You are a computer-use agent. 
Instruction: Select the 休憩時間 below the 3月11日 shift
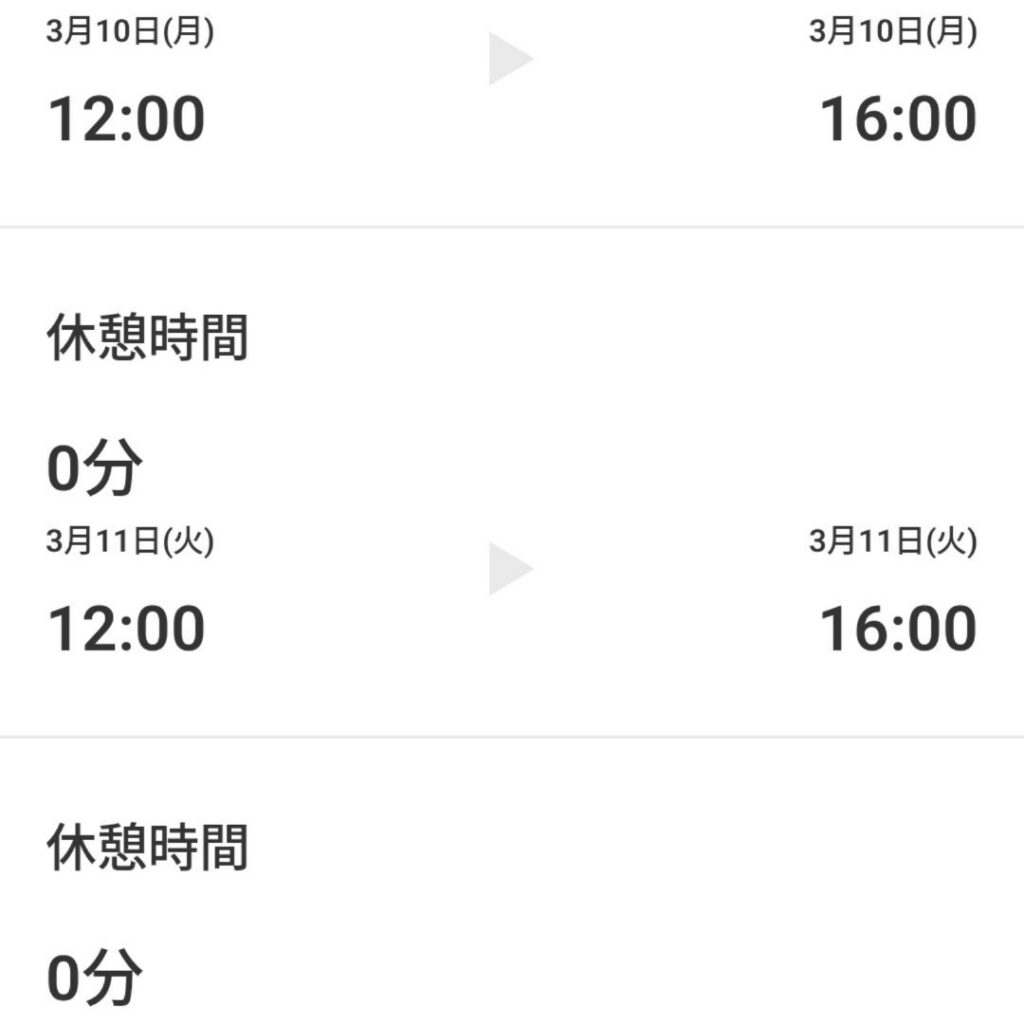click(x=95, y=979)
